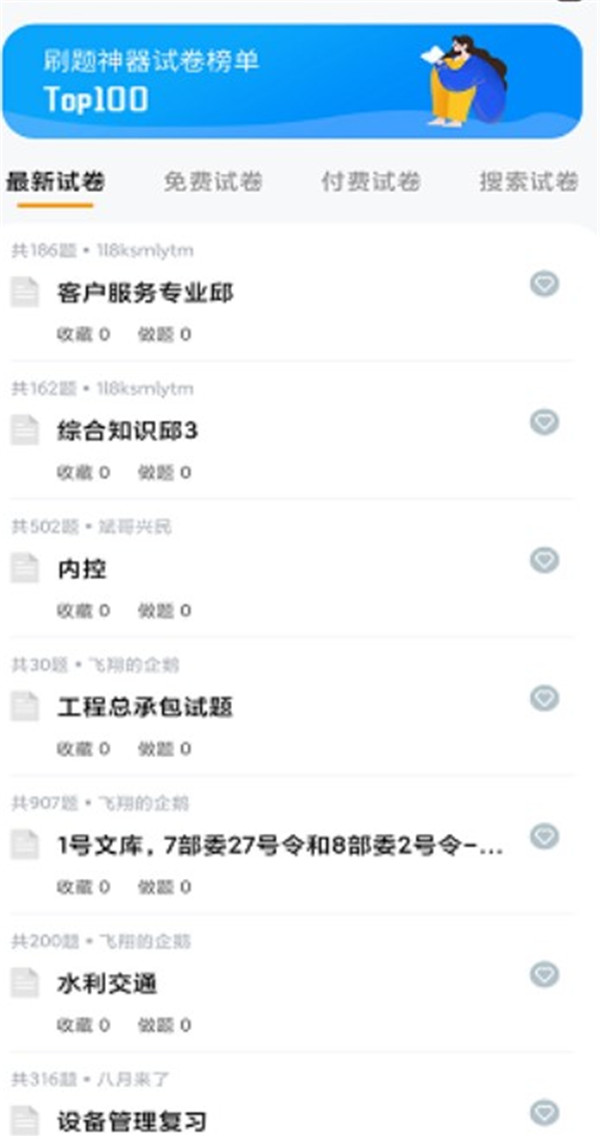Image resolution: width=600 pixels, height=1139 pixels.
Task: Favorite 工程总承包试题 using its heart icon
Action: click(544, 699)
